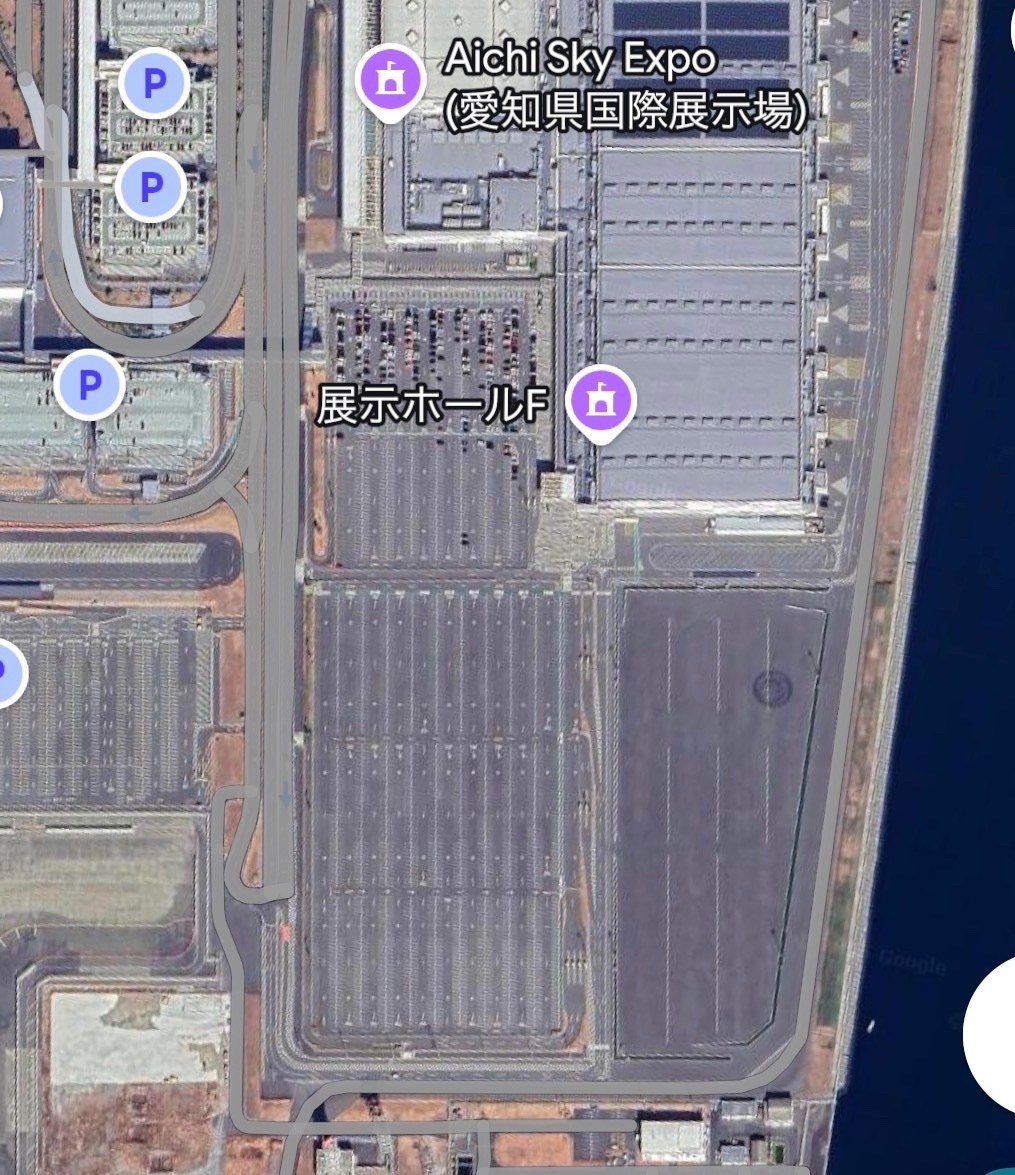Open the Aichi Sky Expo place marker
The width and height of the screenshot is (1015, 1175).
pyautogui.click(x=390, y=80)
